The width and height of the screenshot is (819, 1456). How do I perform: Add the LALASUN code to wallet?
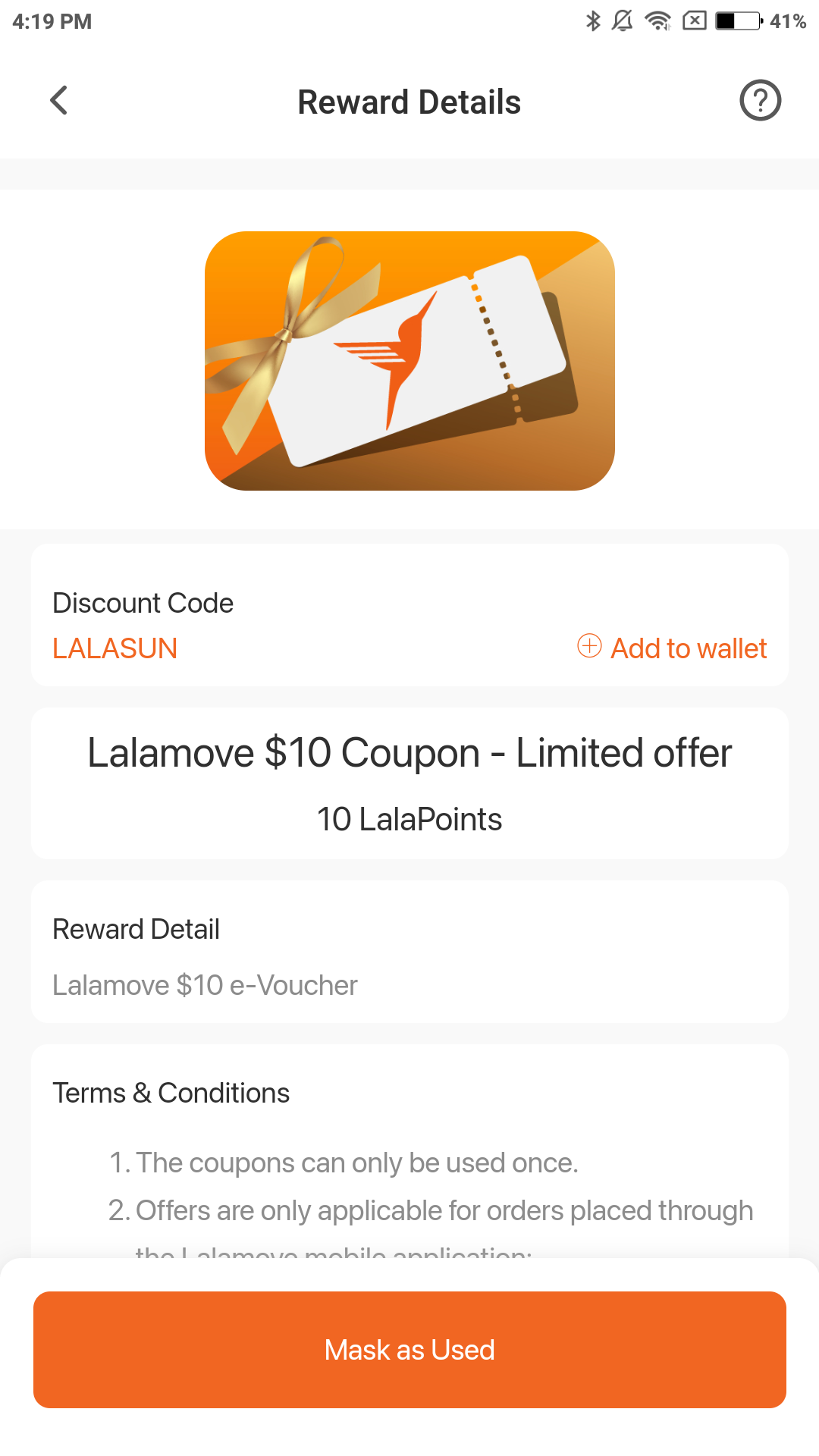click(673, 648)
